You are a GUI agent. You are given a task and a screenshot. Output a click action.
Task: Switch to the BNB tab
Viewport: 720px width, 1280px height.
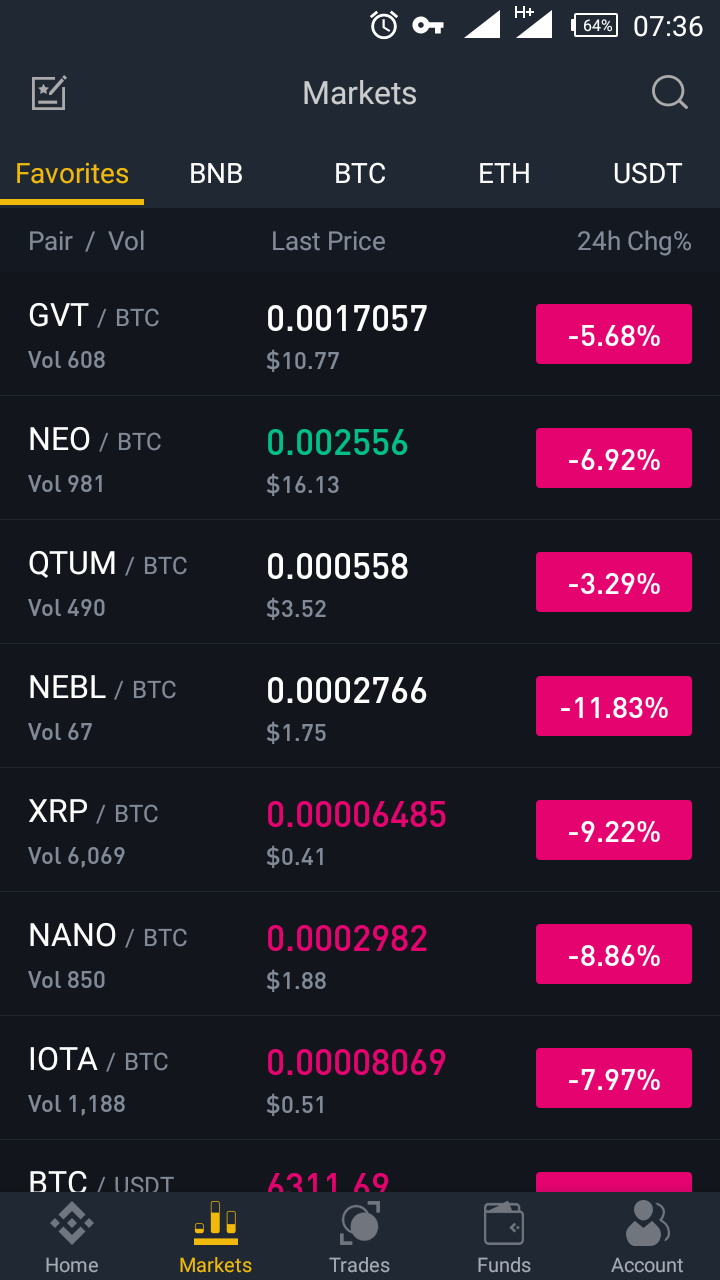pyautogui.click(x=216, y=174)
